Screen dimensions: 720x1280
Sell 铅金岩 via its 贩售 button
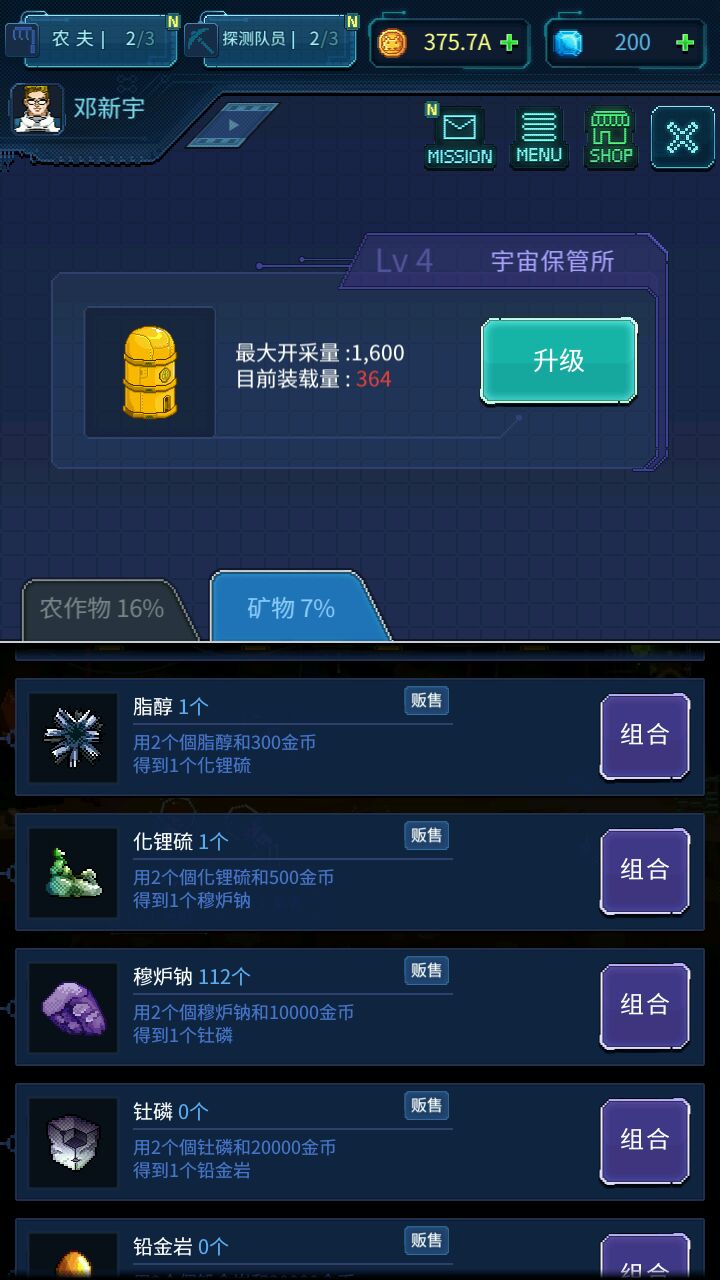[x=427, y=1241]
